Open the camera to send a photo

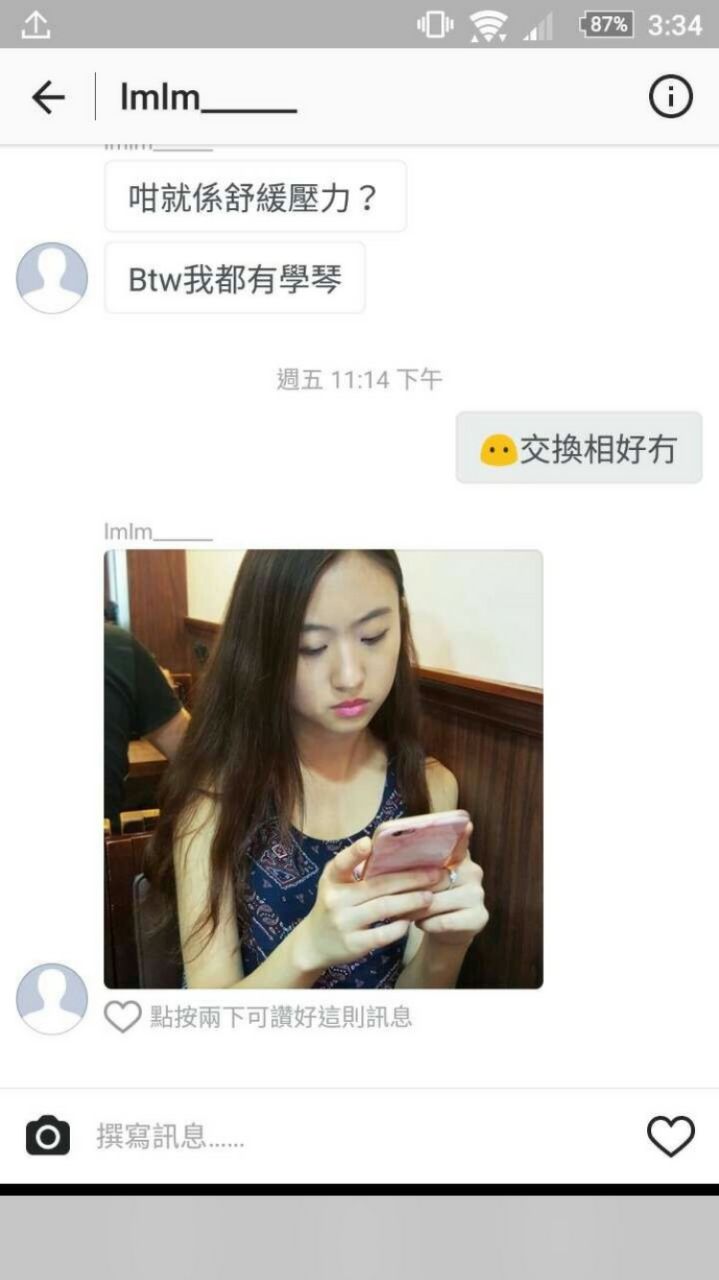pos(48,1136)
